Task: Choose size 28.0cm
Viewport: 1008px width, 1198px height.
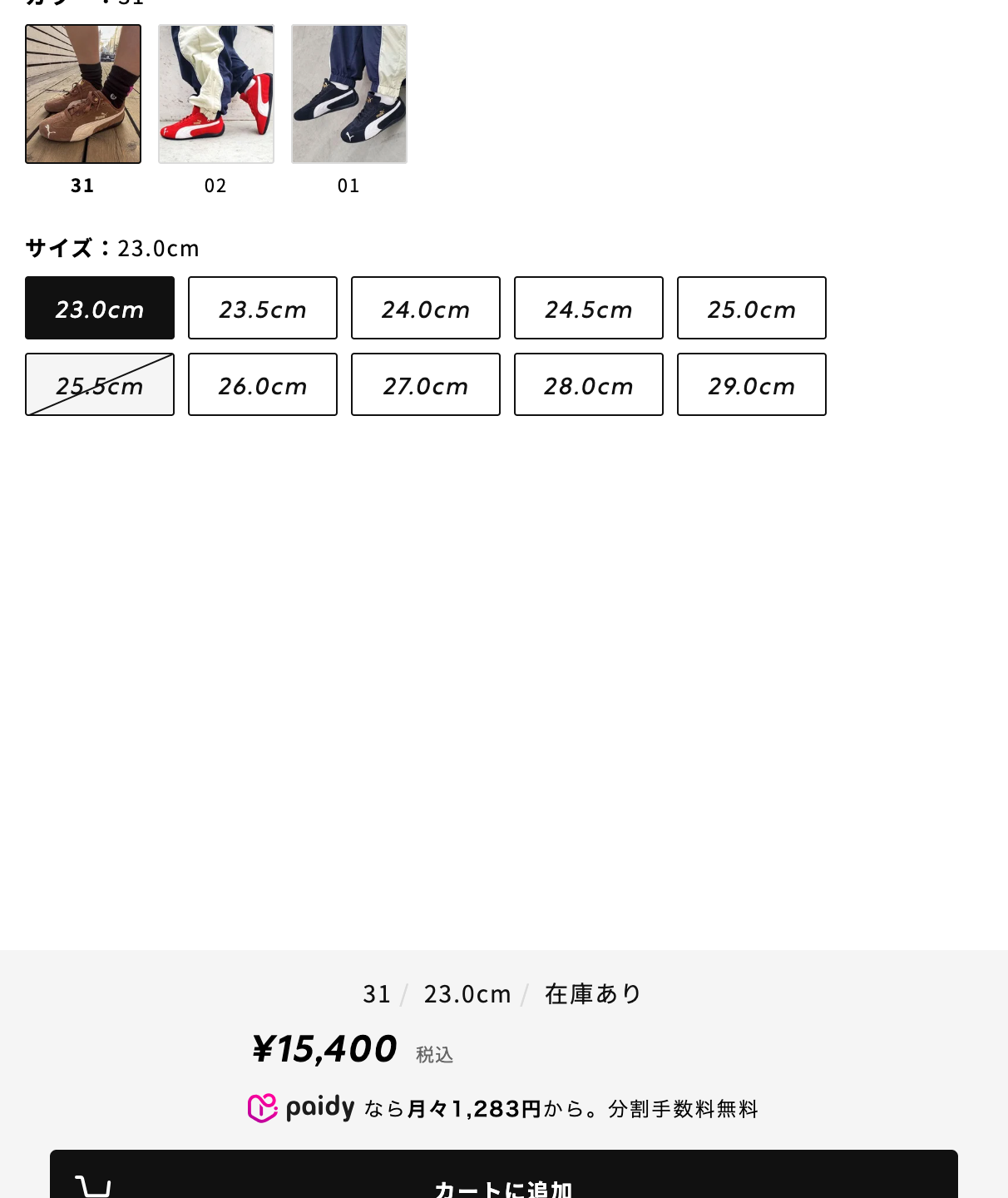Action: (x=589, y=384)
